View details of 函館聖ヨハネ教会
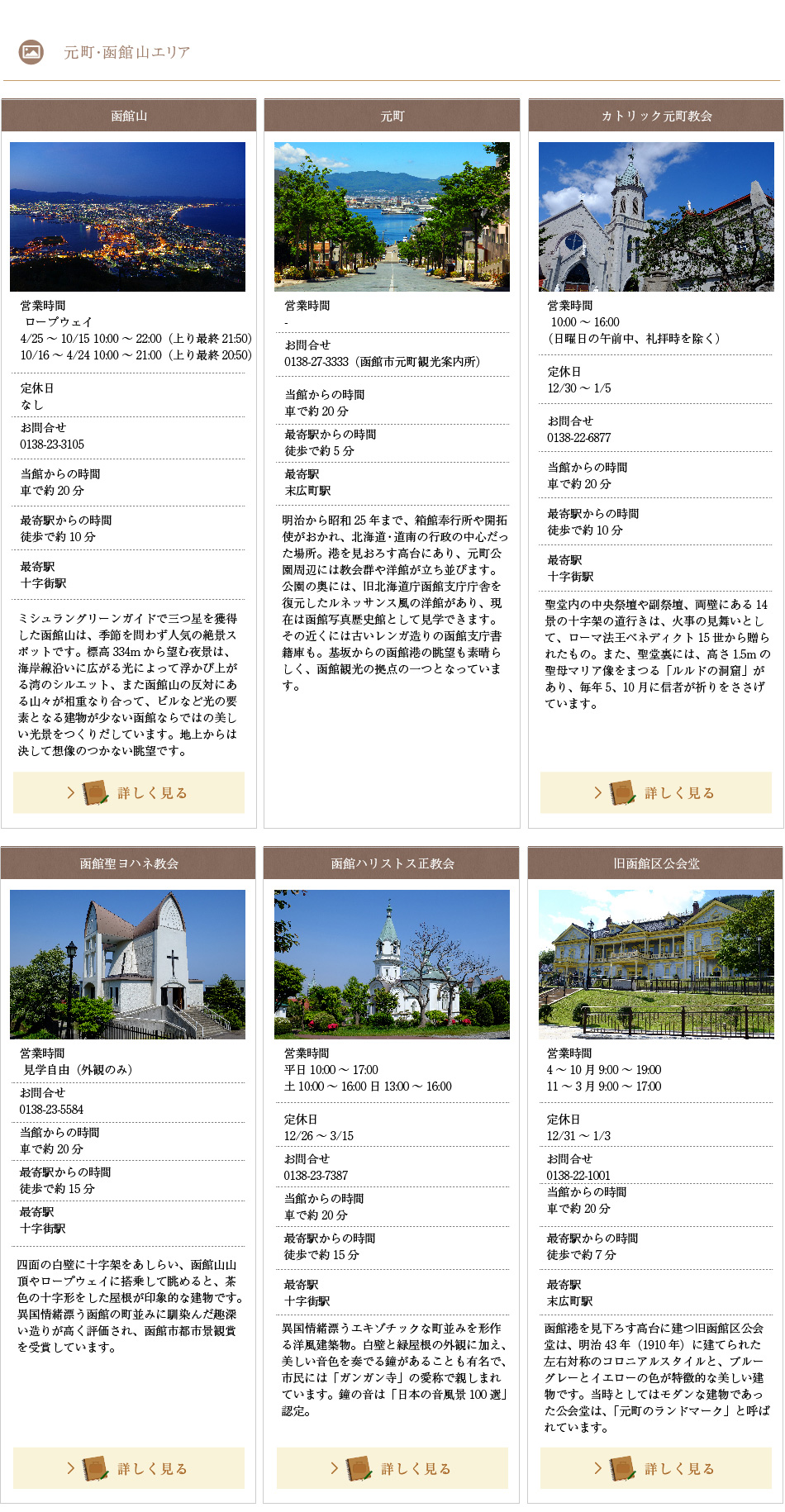Viewport: 785px width, 1512px height. click(128, 1468)
